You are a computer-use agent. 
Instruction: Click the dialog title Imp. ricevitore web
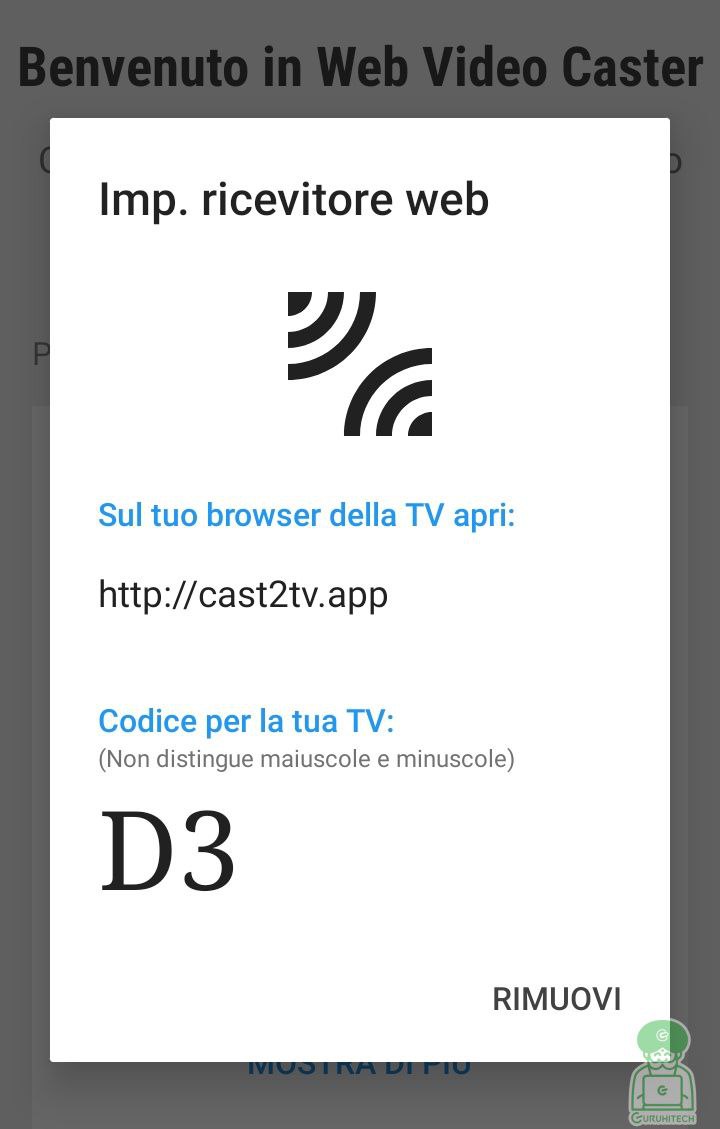(x=293, y=199)
